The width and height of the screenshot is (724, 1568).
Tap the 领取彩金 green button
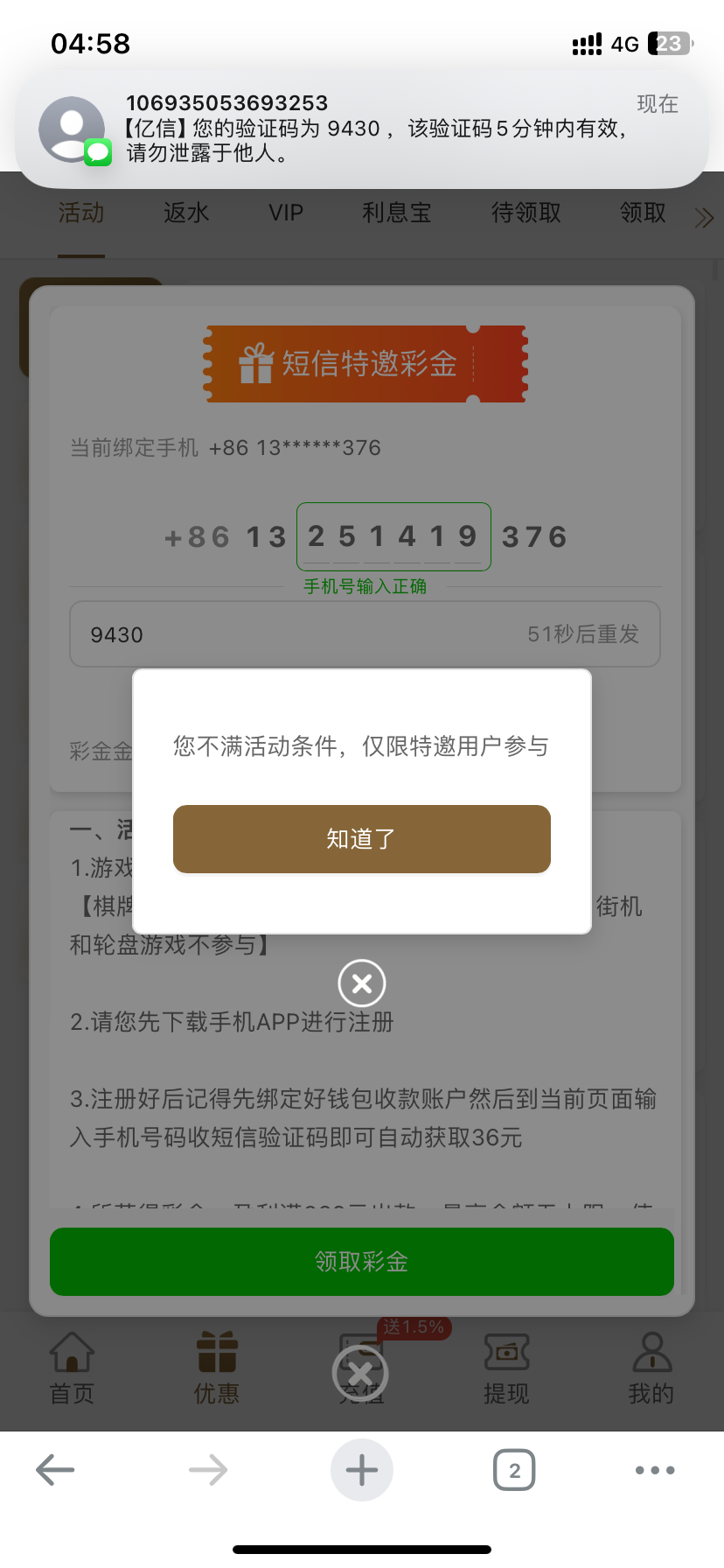click(x=361, y=1262)
